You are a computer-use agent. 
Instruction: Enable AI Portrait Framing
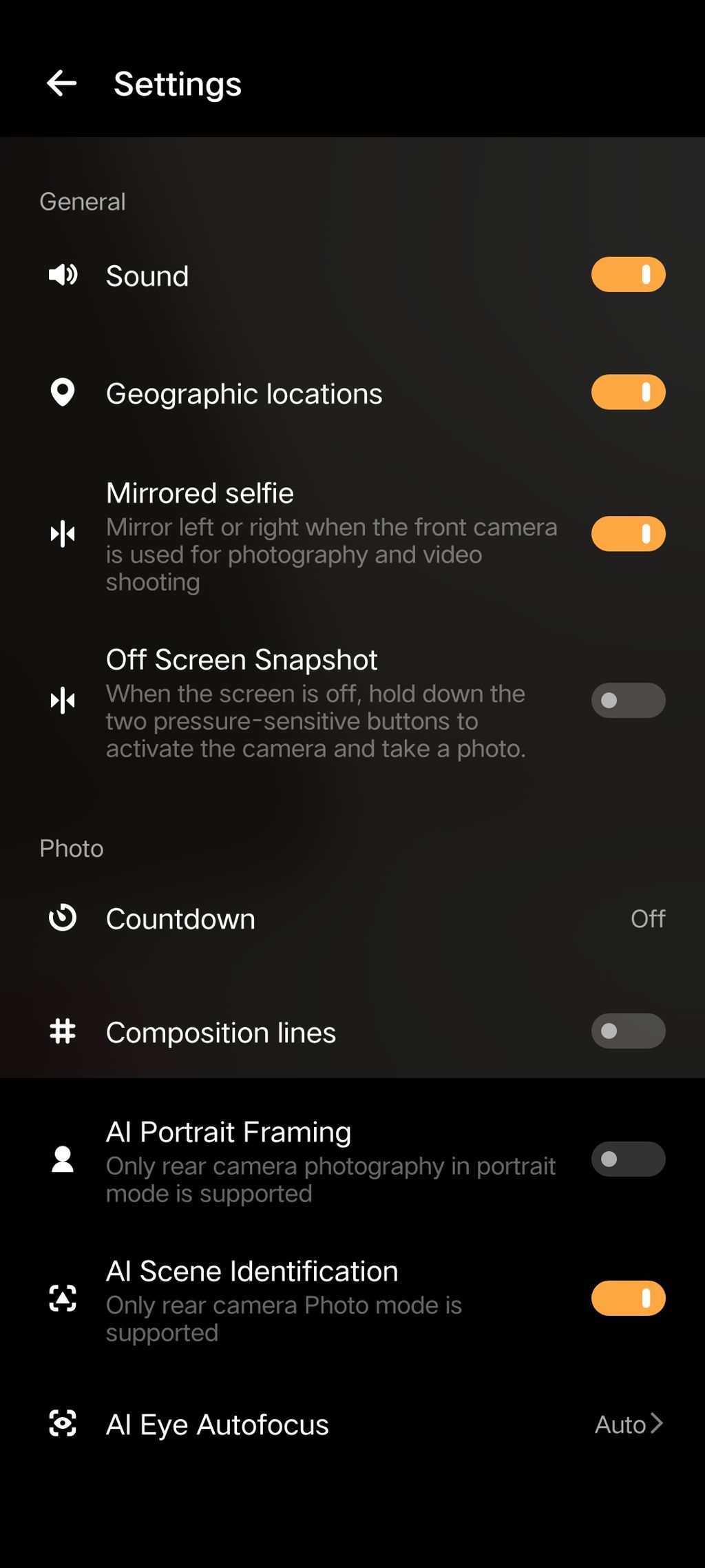tap(628, 1159)
